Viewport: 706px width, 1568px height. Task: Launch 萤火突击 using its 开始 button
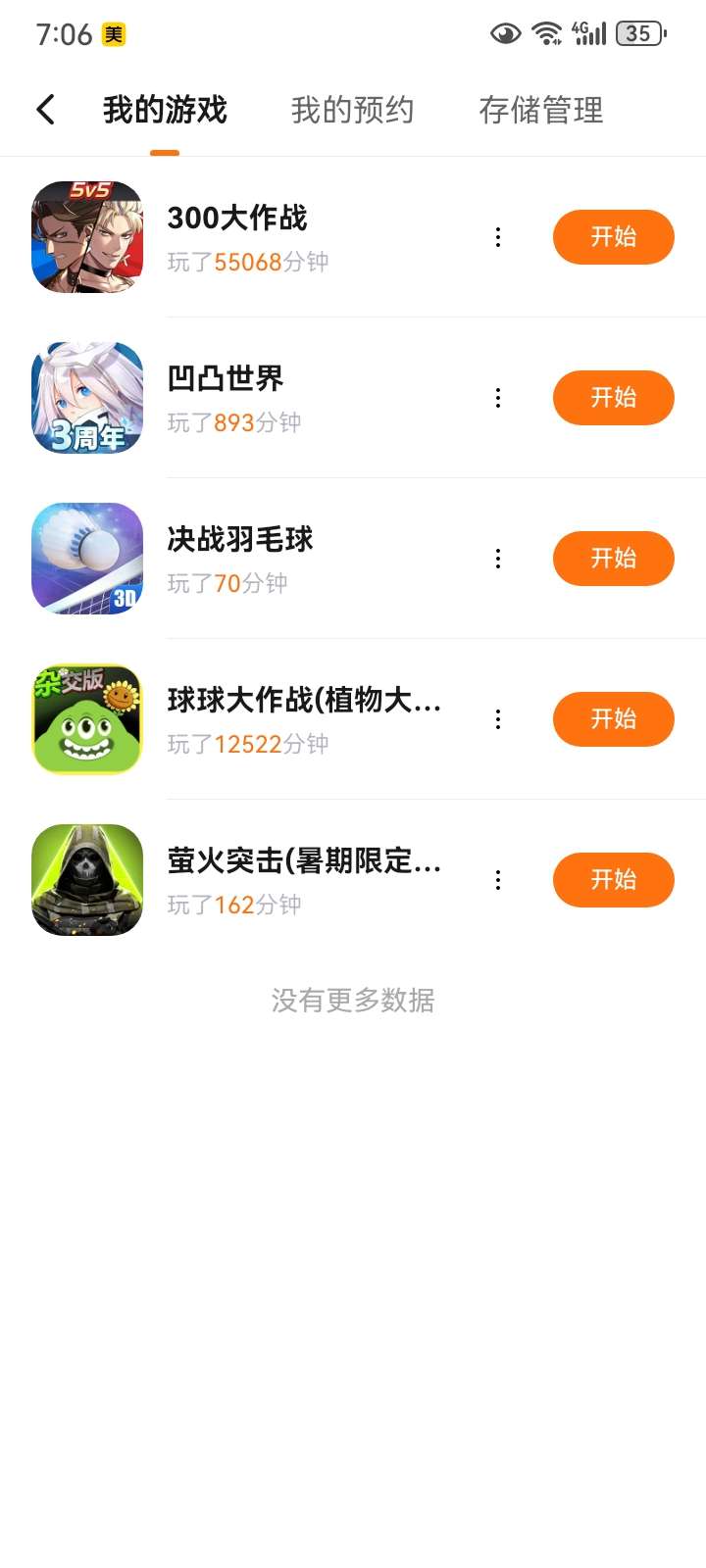click(x=613, y=880)
